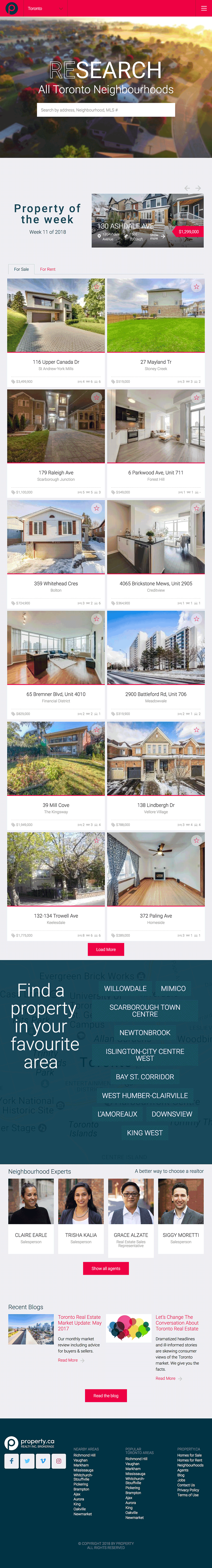Load more property listings
Image resolution: width=212 pixels, height=1568 pixels.
[x=106, y=949]
